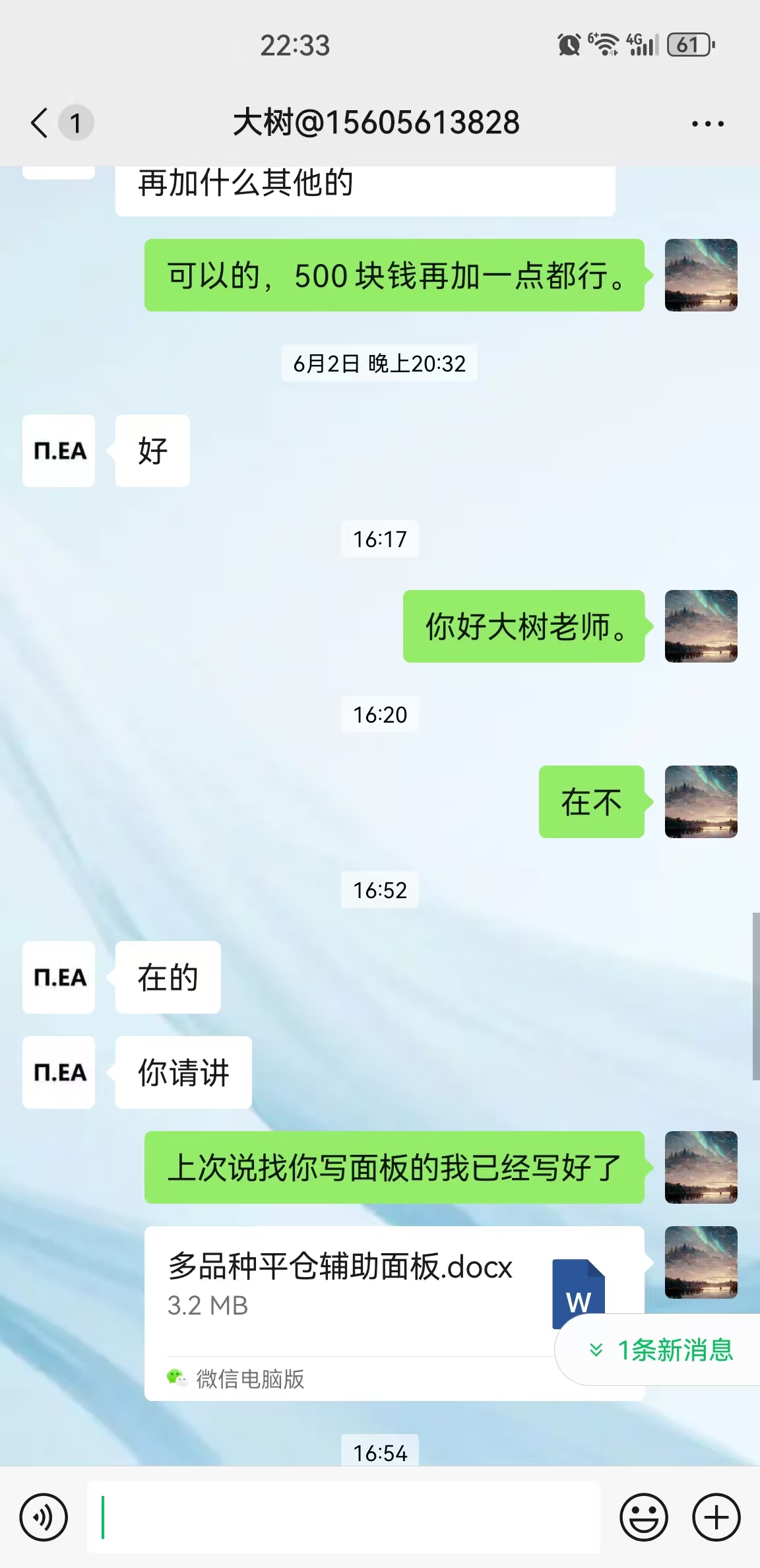Screen dimensions: 760x1568
Task: Tap your own aurora avatar next to 在不
Action: tap(701, 802)
